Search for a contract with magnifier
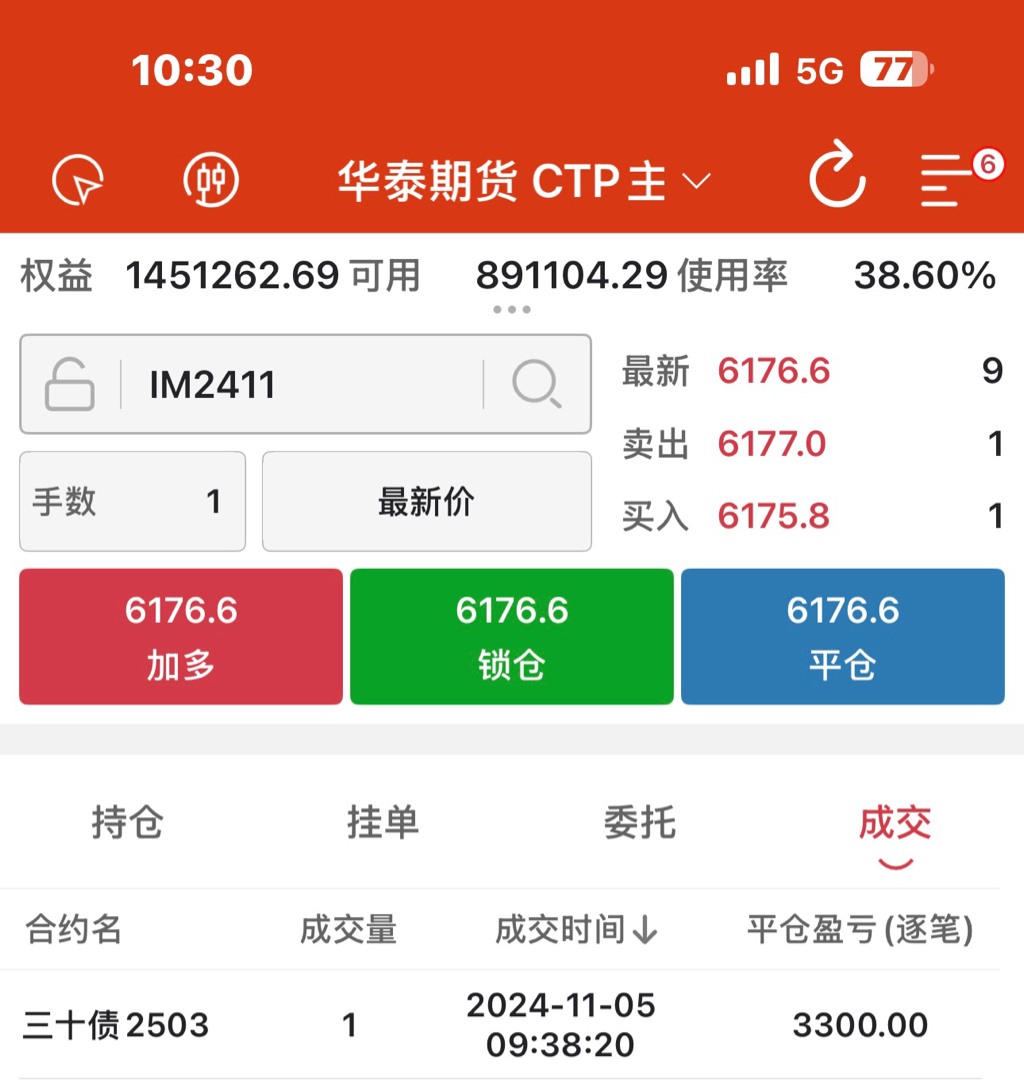This screenshot has height=1089, width=1024. coord(537,385)
